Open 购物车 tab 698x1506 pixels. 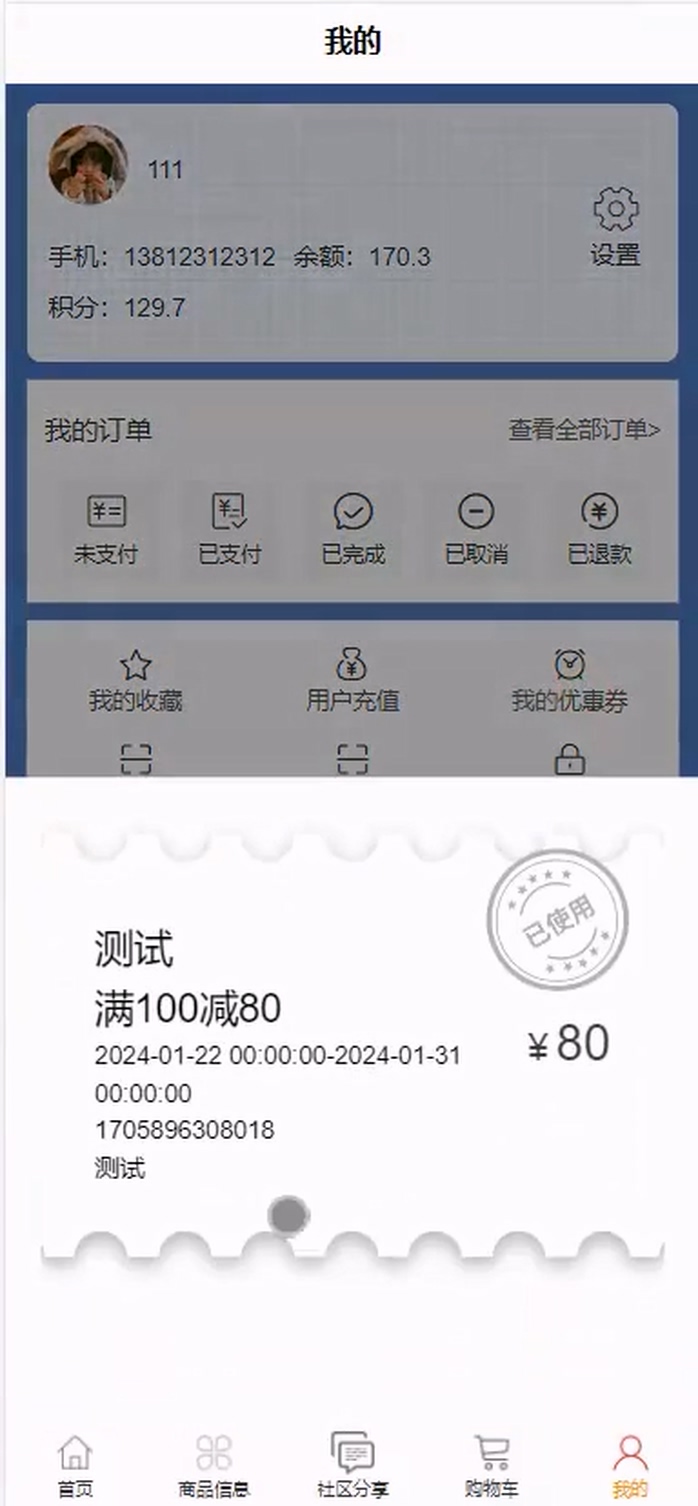pos(491,1465)
